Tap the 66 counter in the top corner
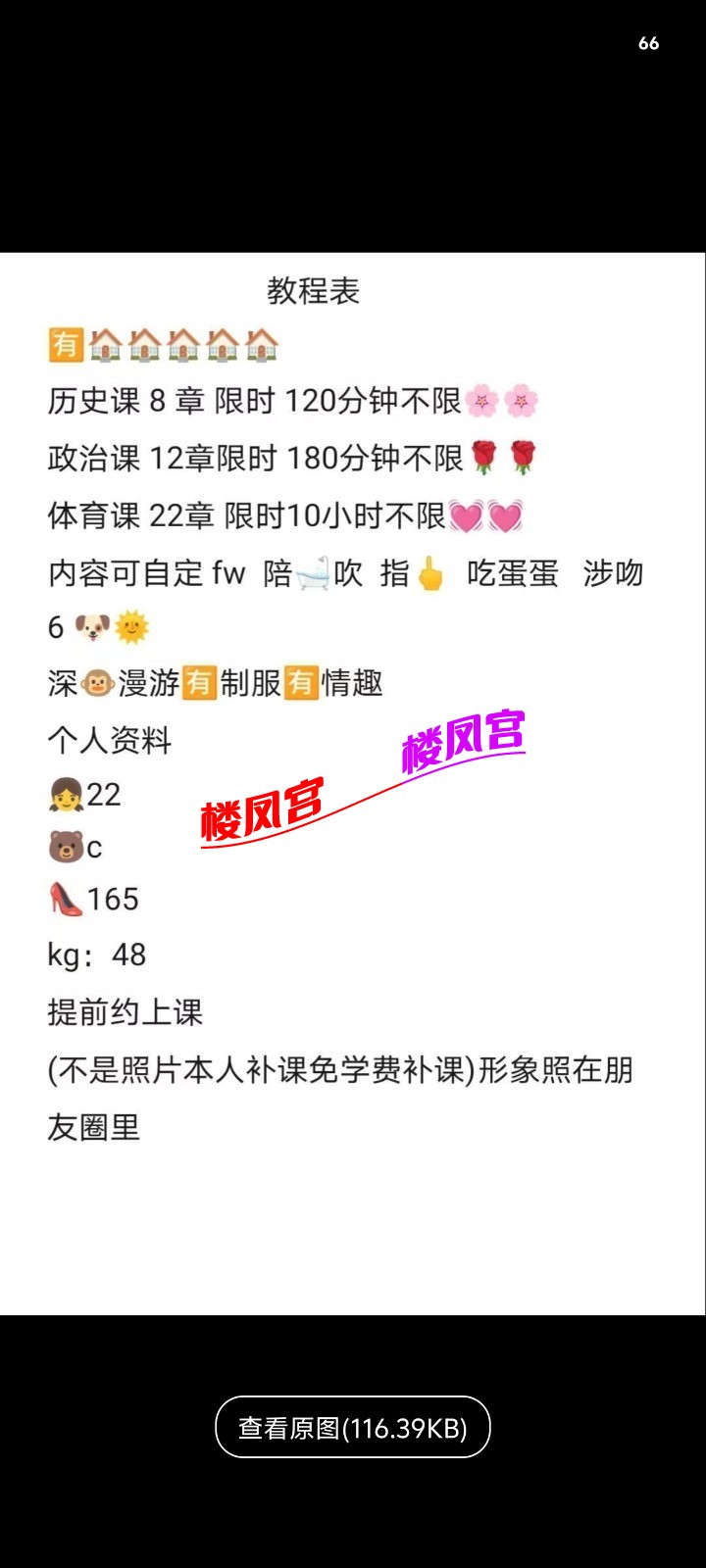The width and height of the screenshot is (706, 1568). pos(649,42)
